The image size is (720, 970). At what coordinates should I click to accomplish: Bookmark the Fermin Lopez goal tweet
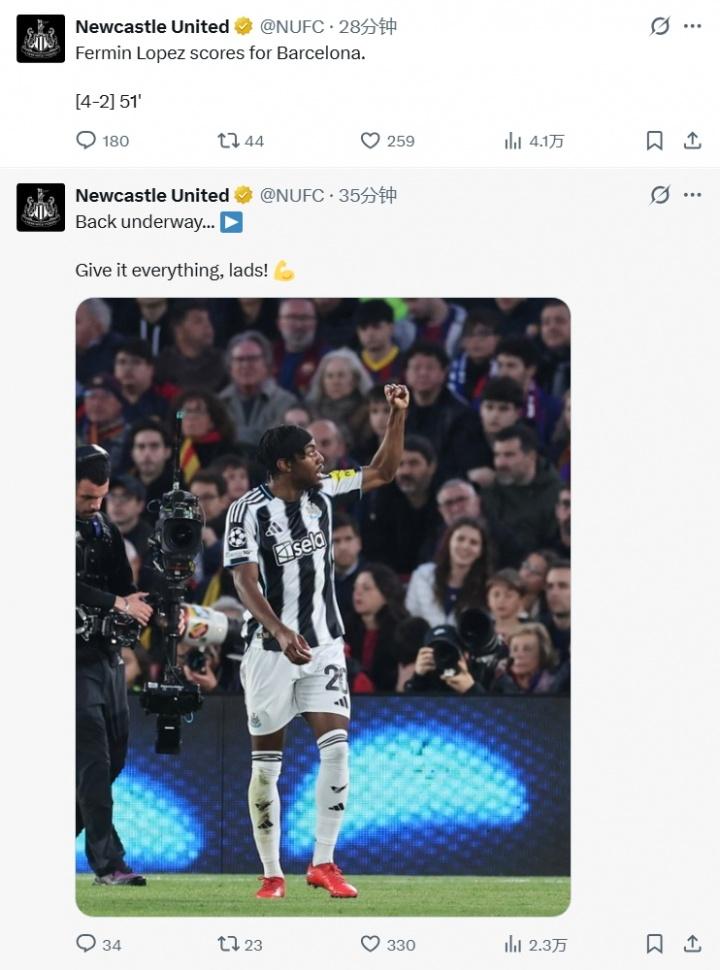click(x=654, y=141)
